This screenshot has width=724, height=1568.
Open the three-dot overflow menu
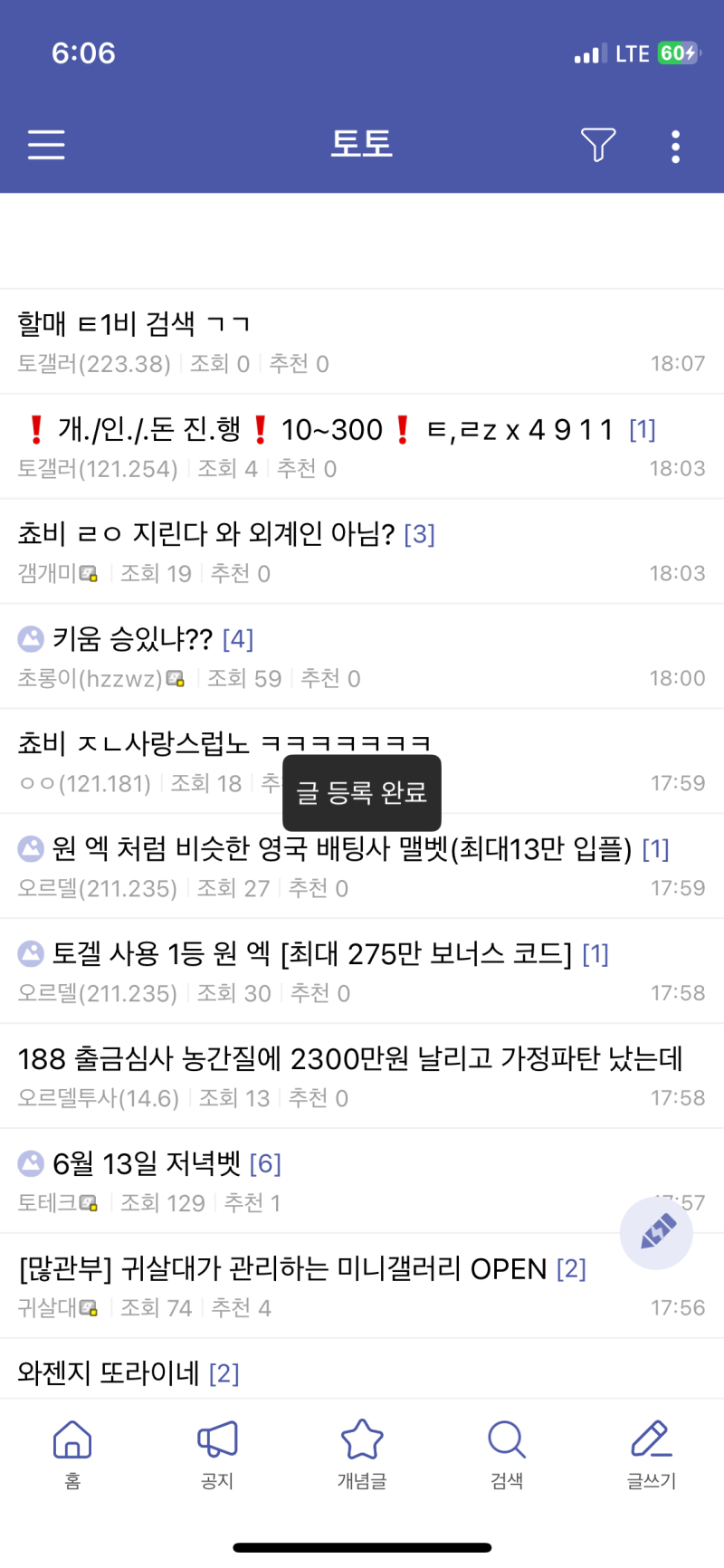point(675,146)
